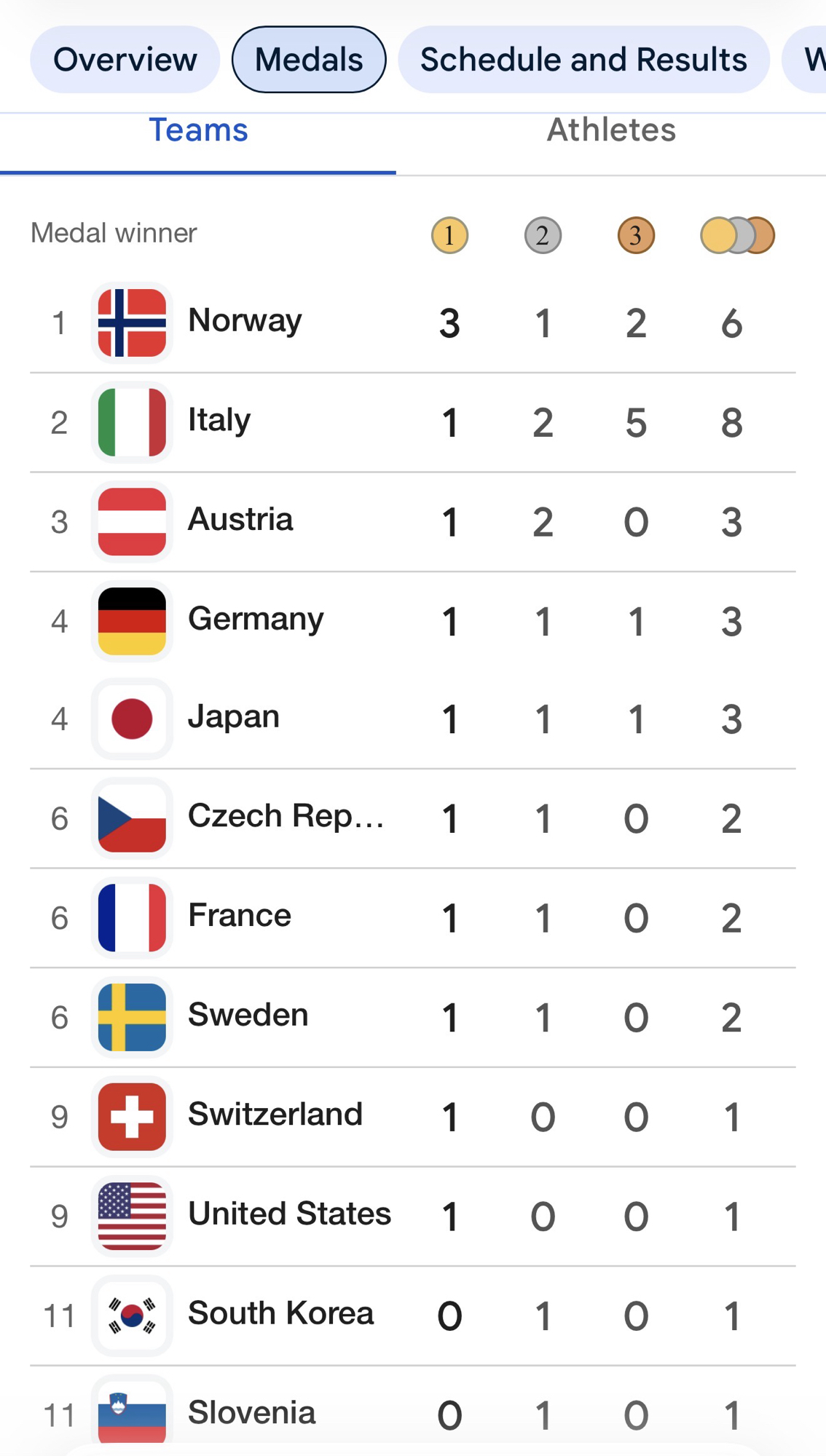Select the Medals chip
The image size is (826, 1456).
pyautogui.click(x=309, y=60)
